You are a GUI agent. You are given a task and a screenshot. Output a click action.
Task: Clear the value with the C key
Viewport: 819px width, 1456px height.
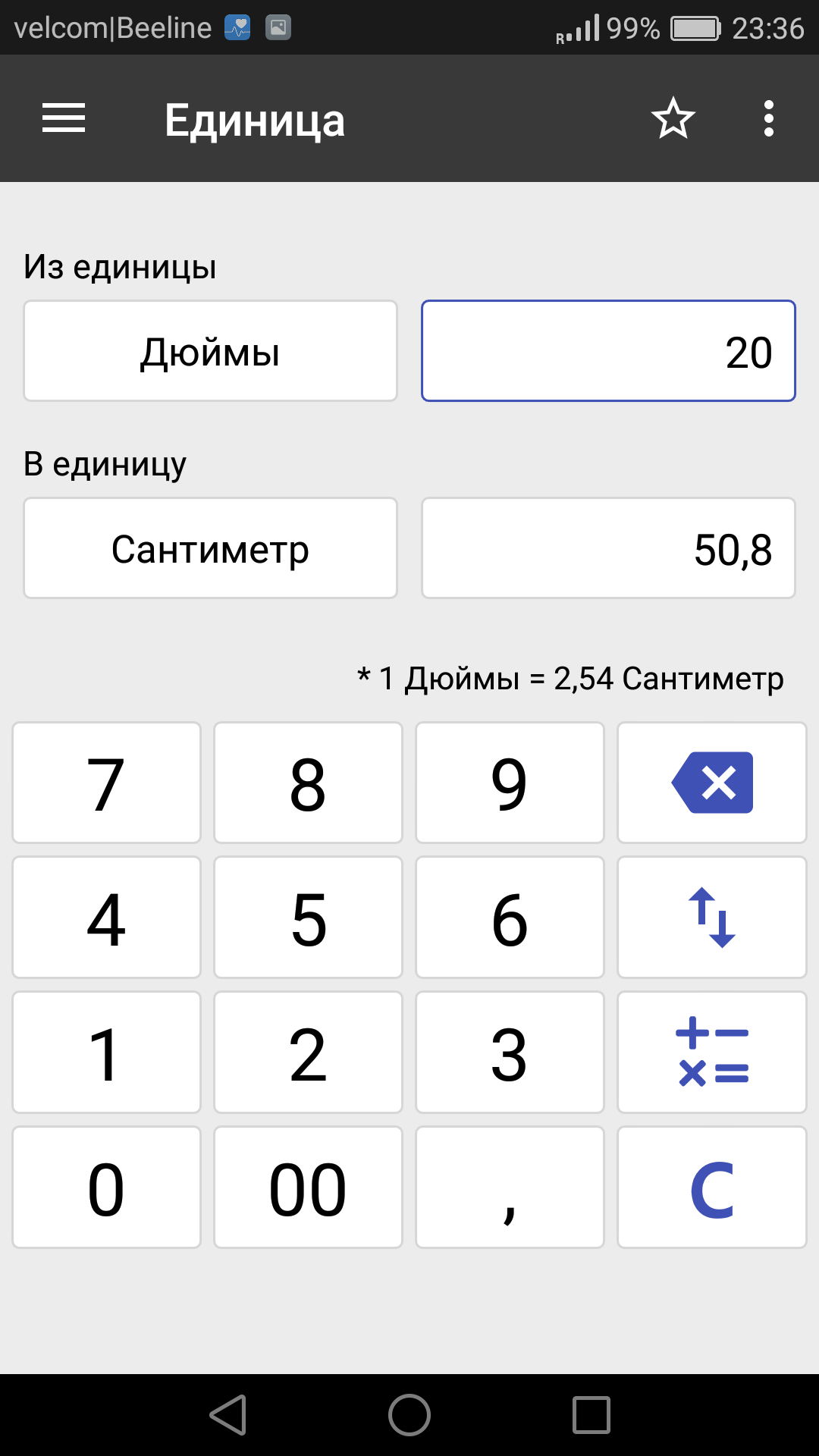pyautogui.click(x=712, y=1188)
